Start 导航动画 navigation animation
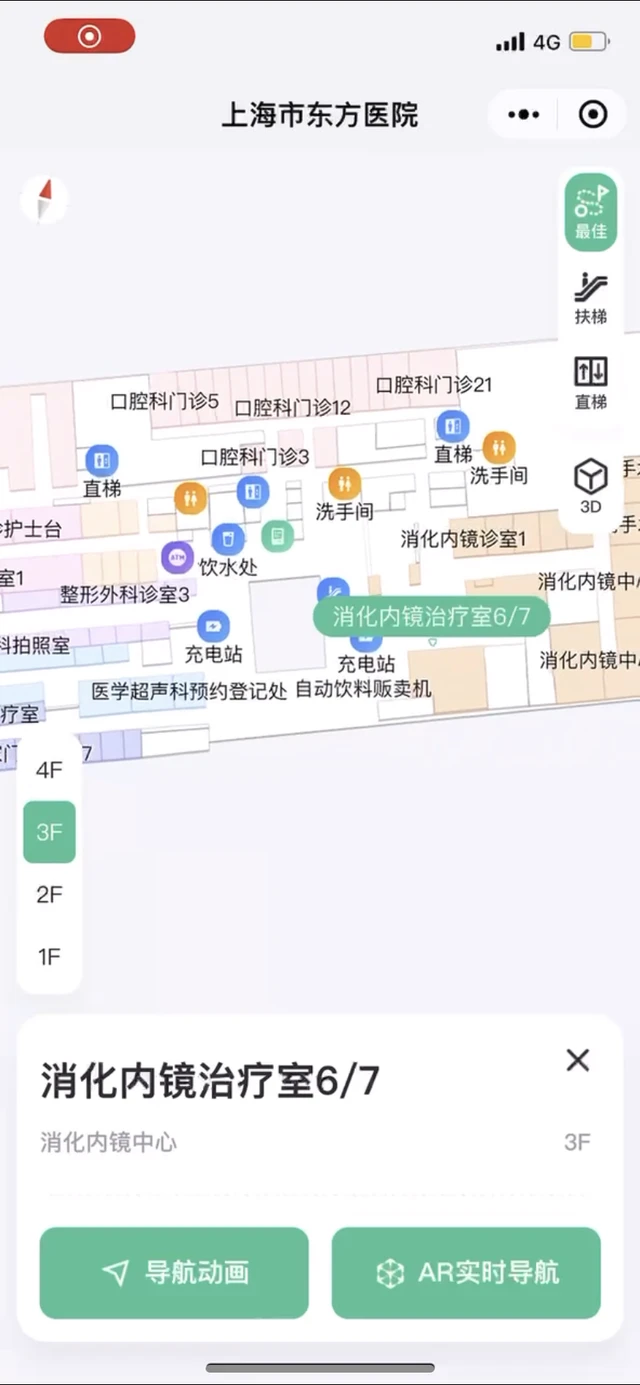This screenshot has height=1385, width=640. [x=174, y=1273]
